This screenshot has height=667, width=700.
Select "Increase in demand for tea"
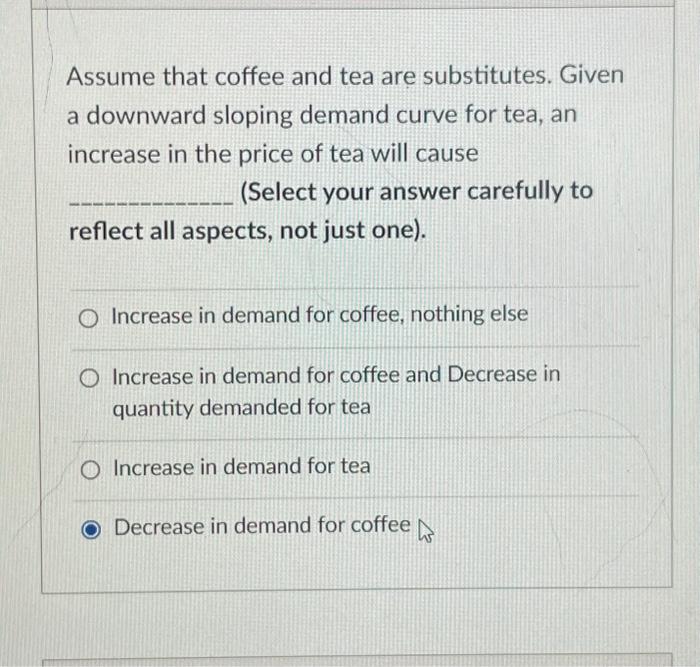pos(91,468)
